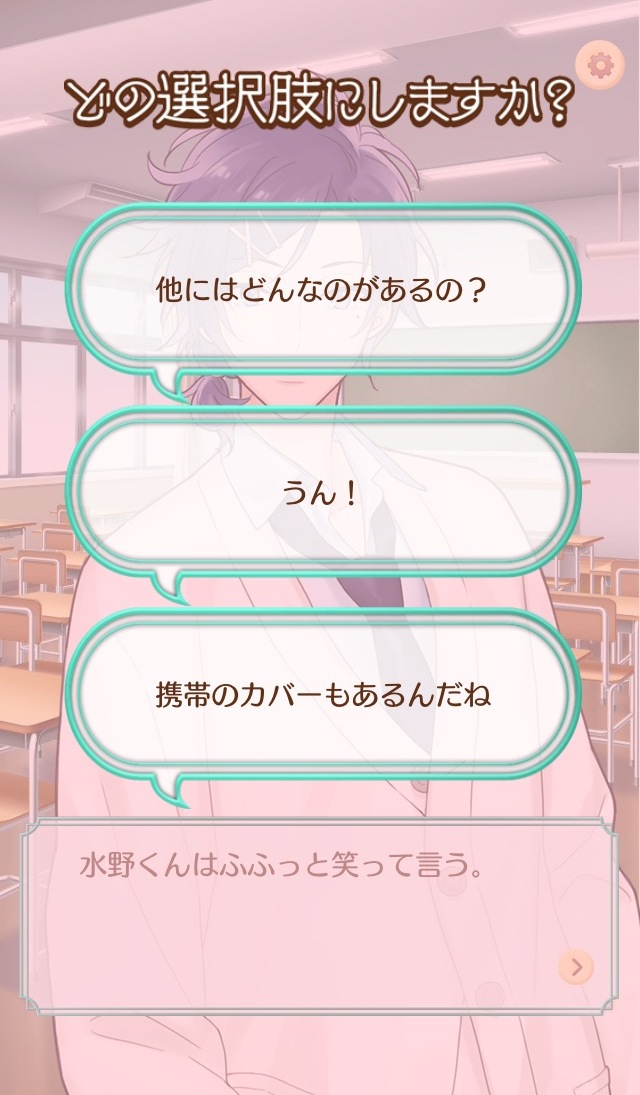Choose the answer 他にはどんなのがあるの？
This screenshot has height=1095, width=640.
(x=322, y=291)
